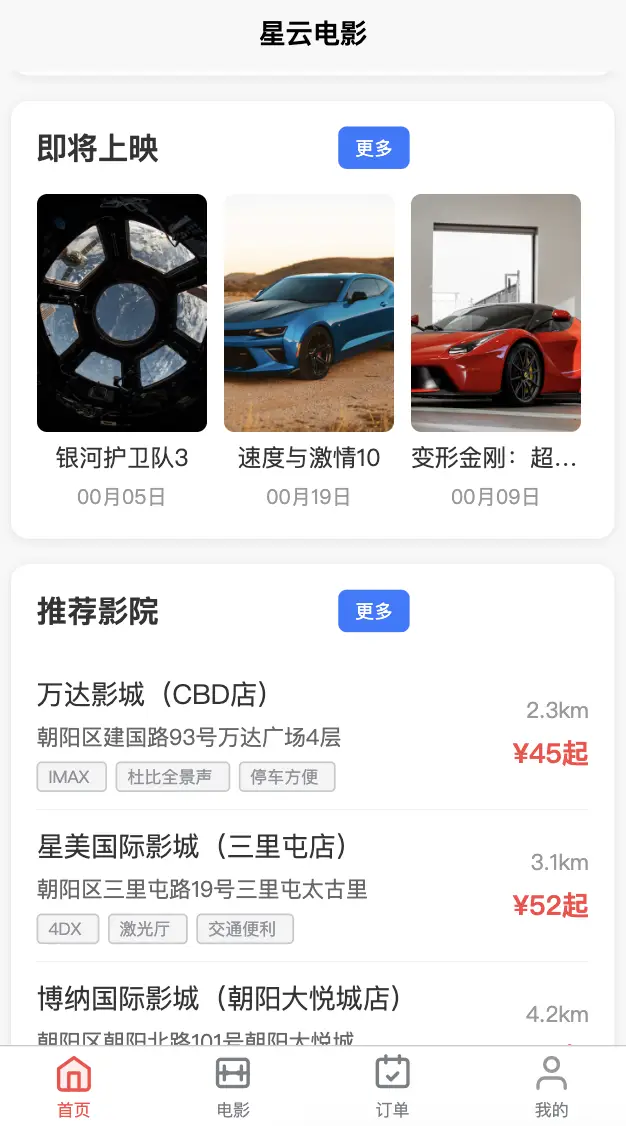
Task: Tap 更多 button next to 即将上映
Action: pos(373,148)
